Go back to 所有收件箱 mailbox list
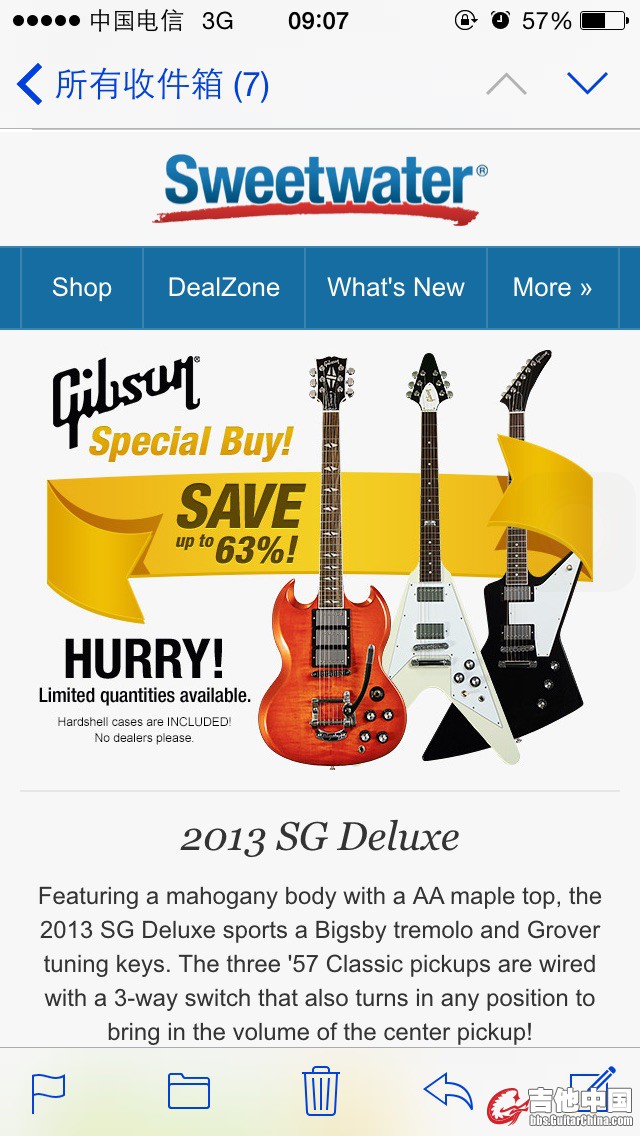This screenshot has width=640, height=1136. click(x=140, y=84)
